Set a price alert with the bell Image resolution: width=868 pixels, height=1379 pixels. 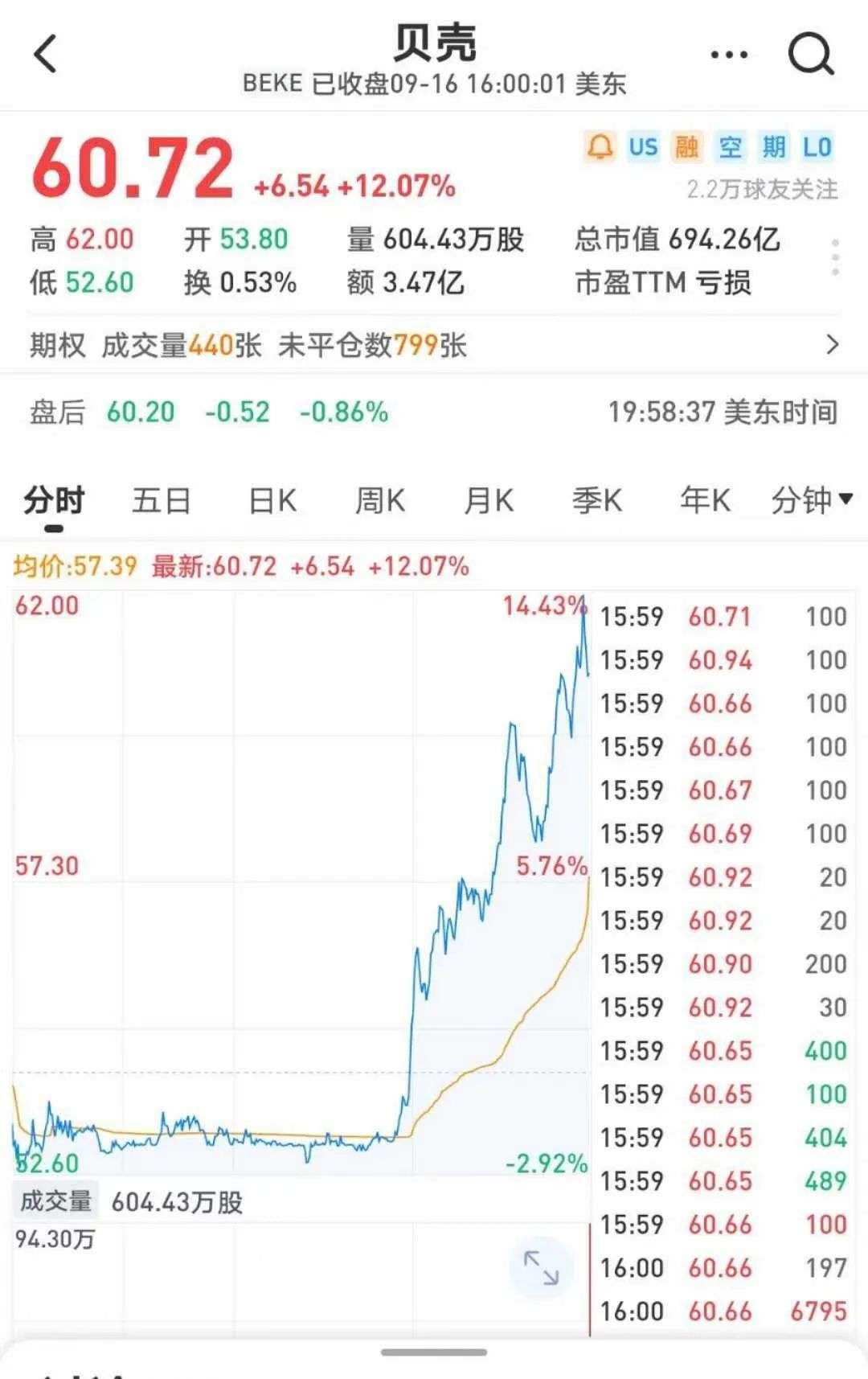[x=600, y=147]
